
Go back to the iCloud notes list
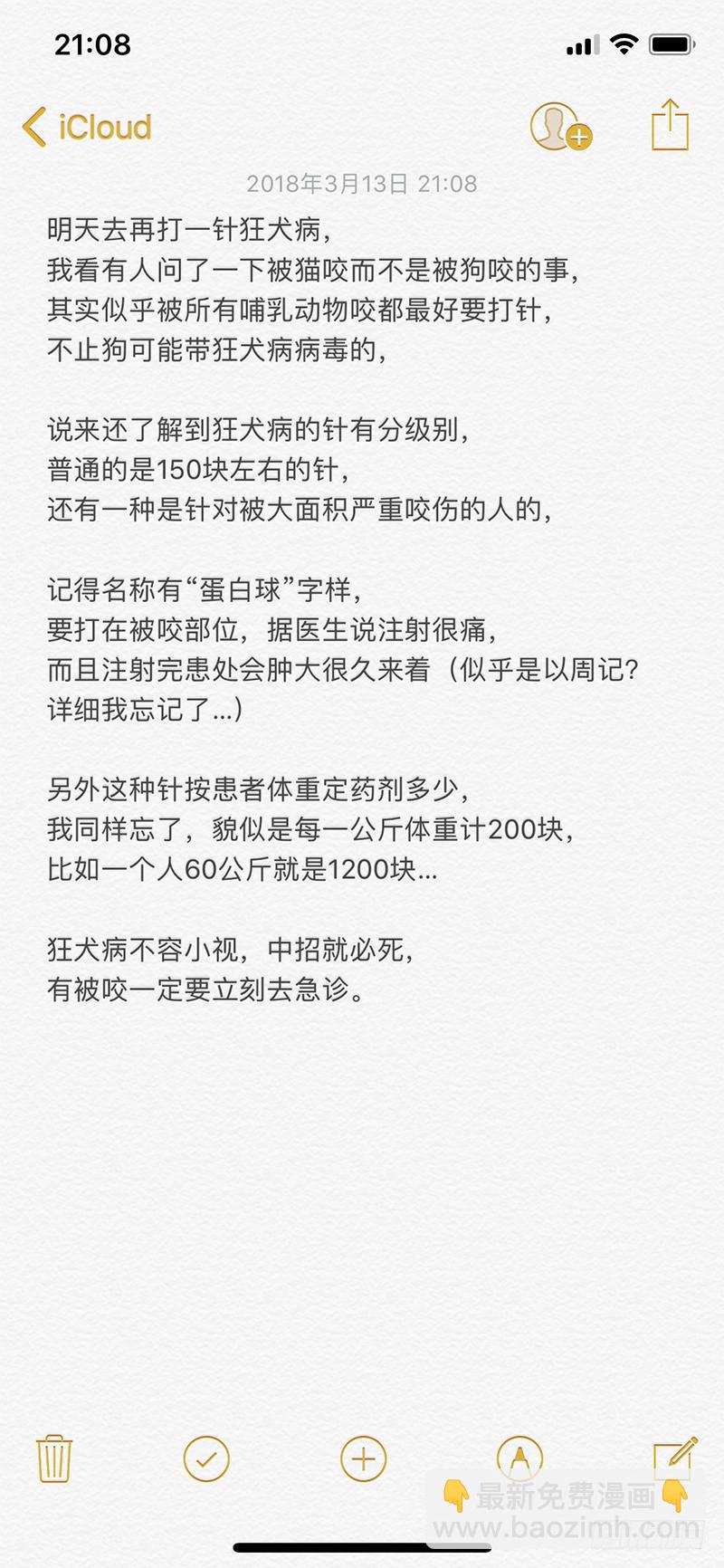coord(87,127)
